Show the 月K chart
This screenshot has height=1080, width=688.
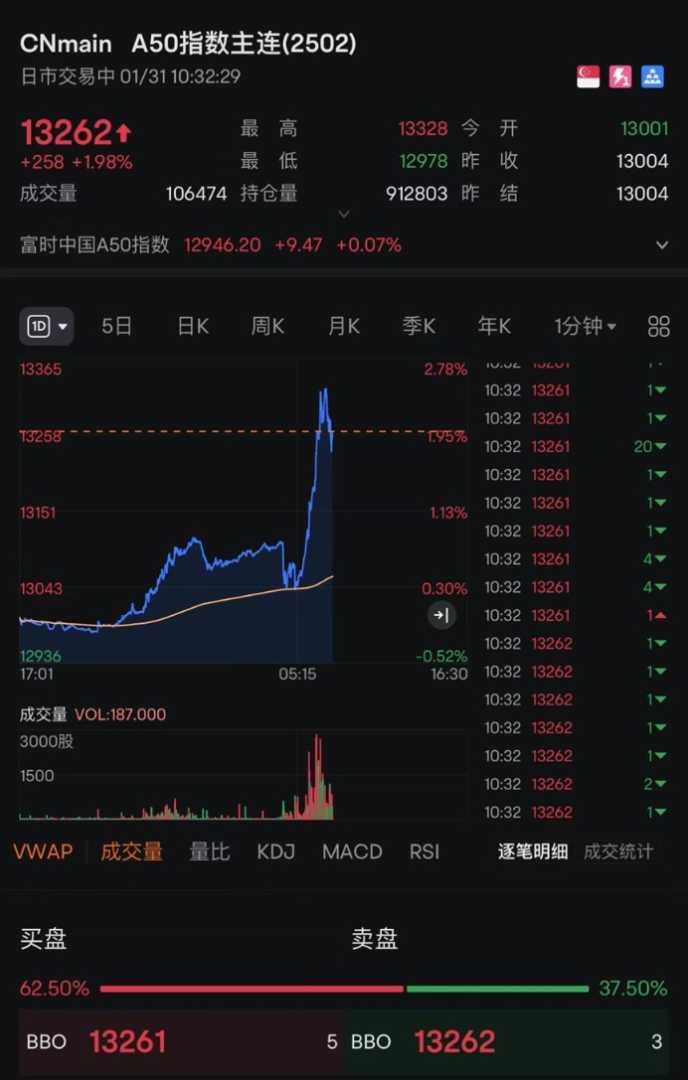[344, 326]
